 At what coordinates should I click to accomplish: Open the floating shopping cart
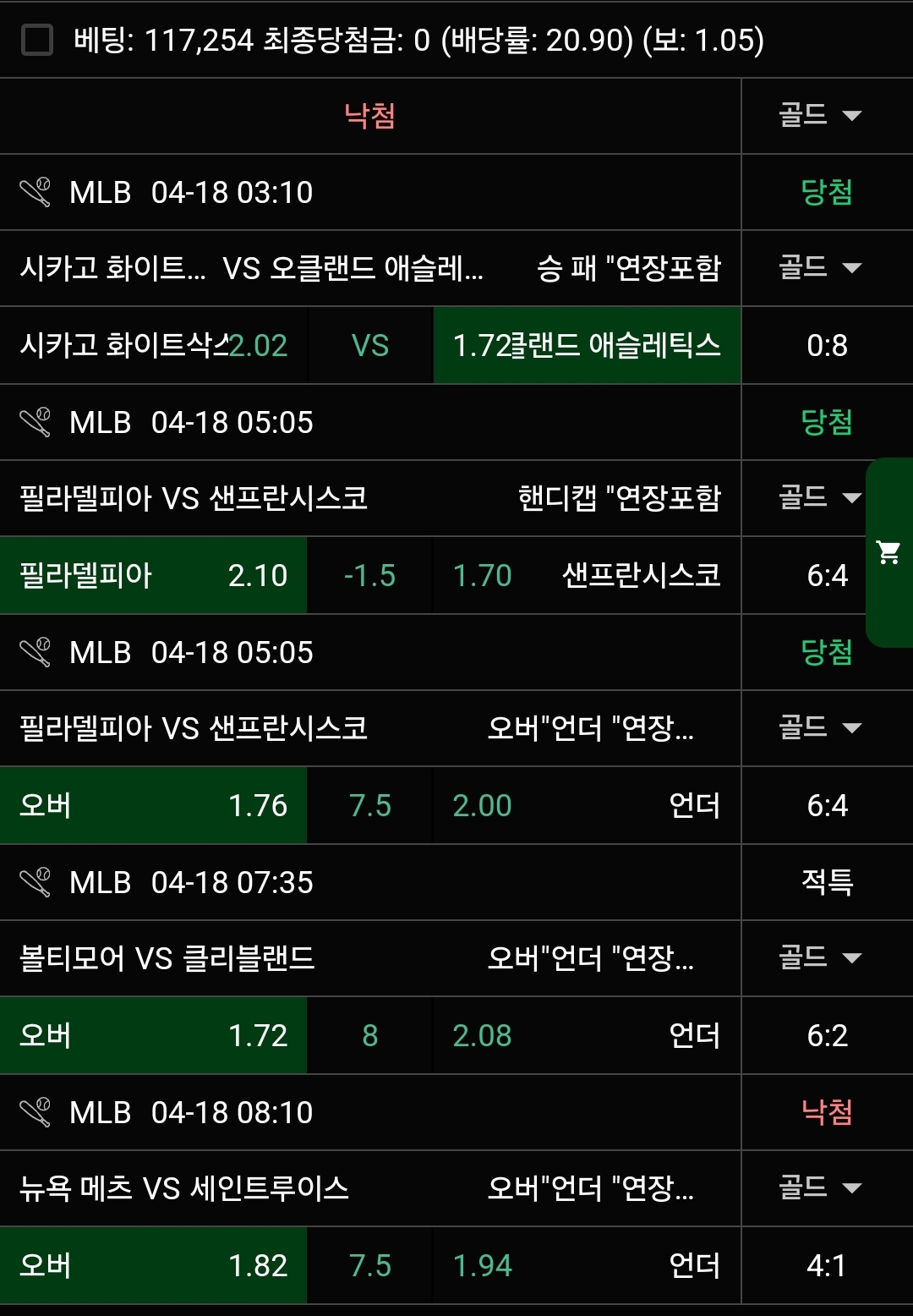888,552
